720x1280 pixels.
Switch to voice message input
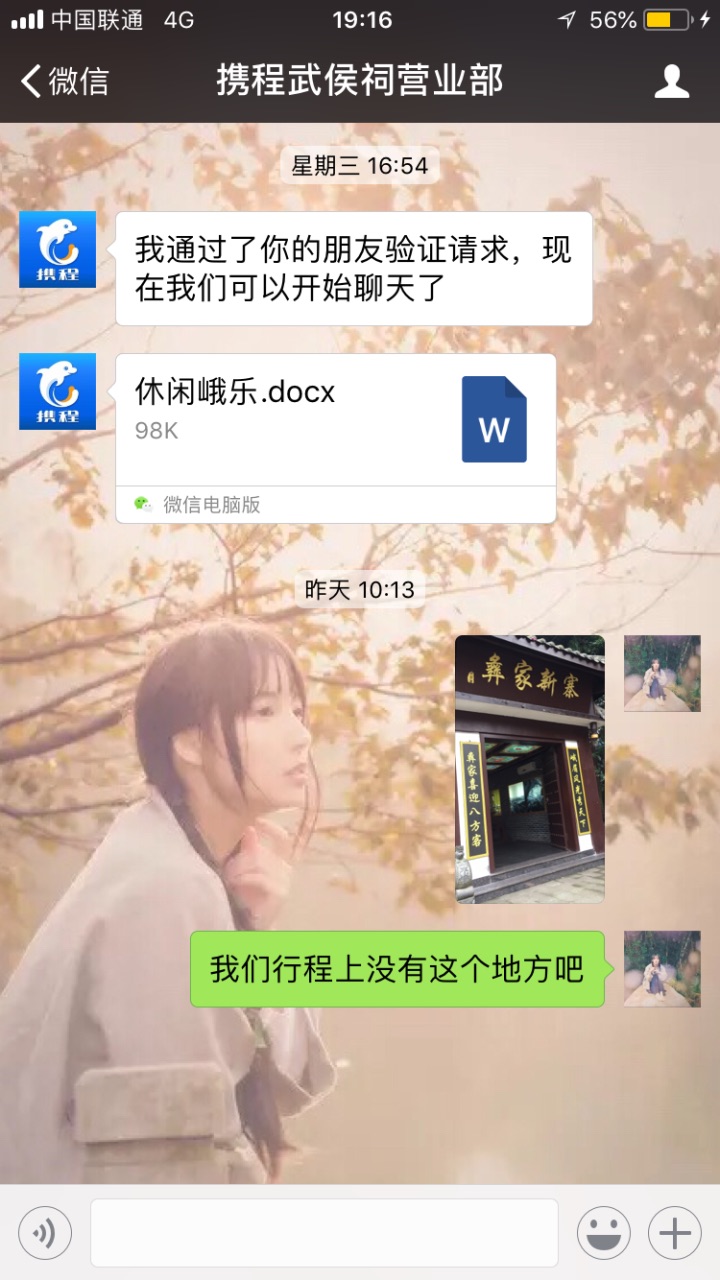point(45,1233)
